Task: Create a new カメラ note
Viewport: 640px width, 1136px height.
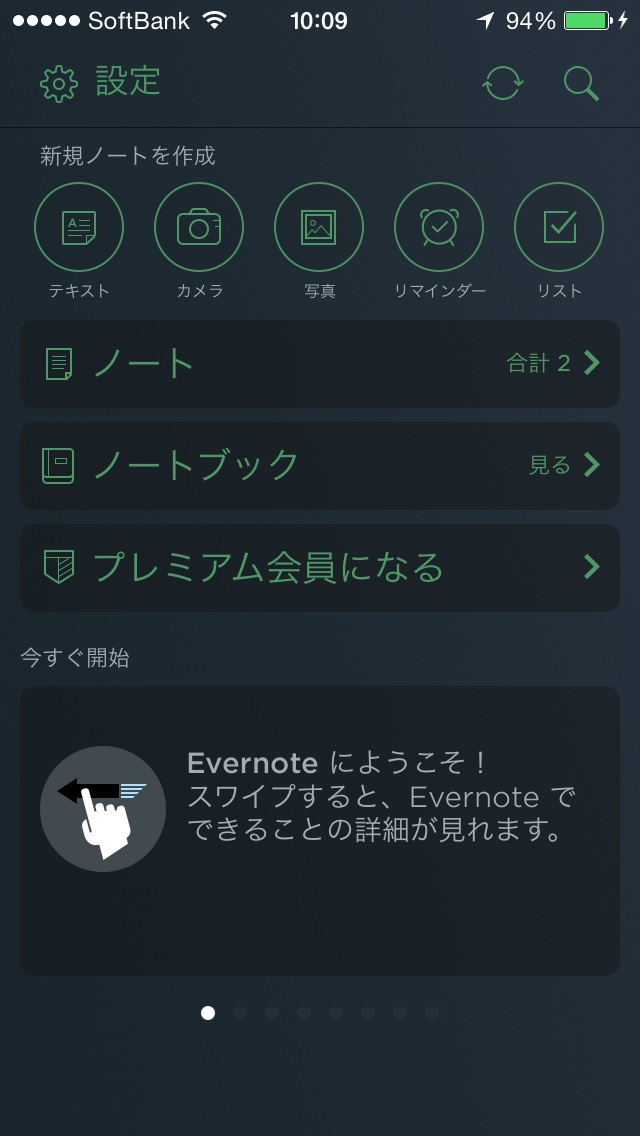Action: click(199, 228)
